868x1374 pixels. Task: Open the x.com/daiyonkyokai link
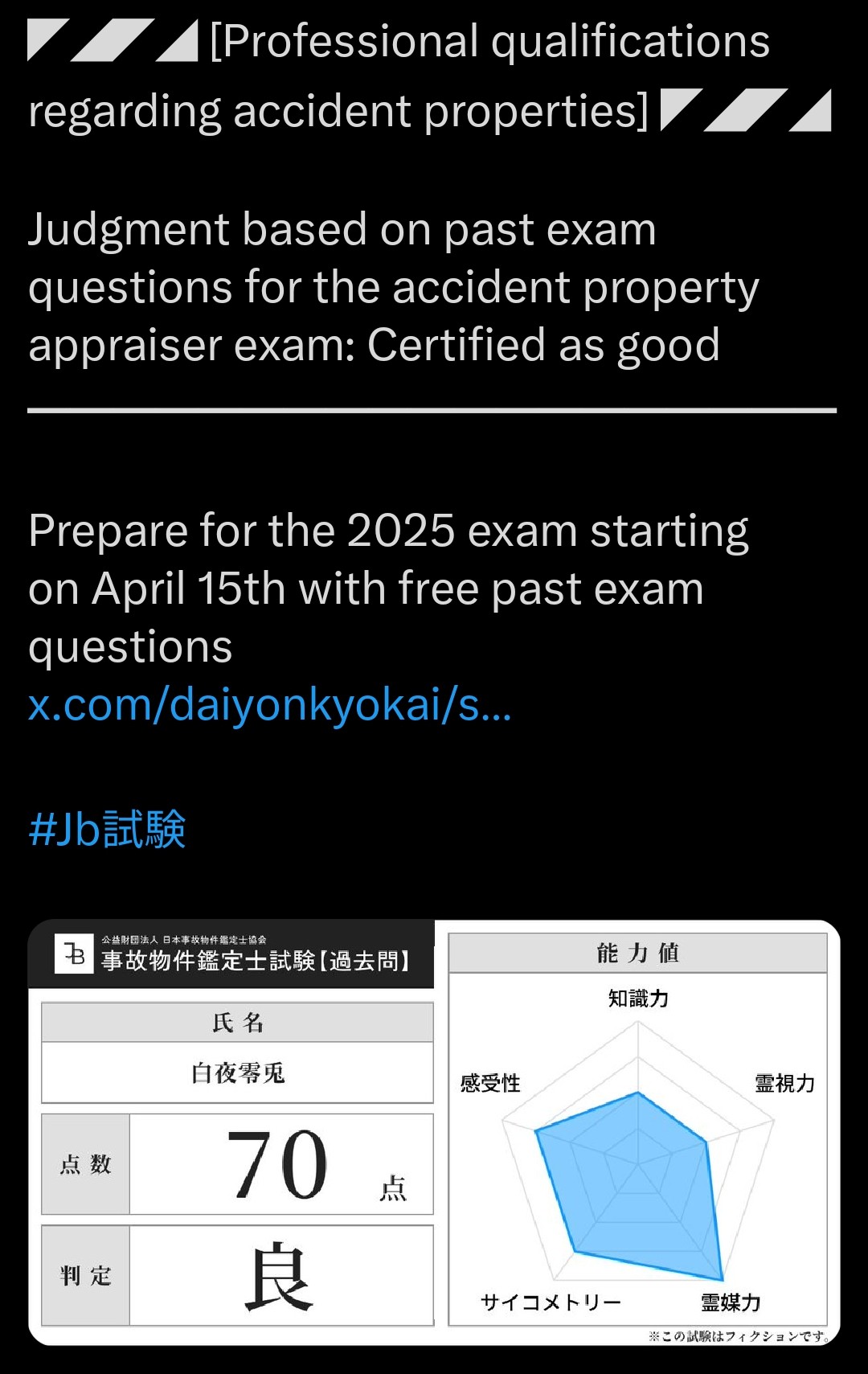pyautogui.click(x=269, y=705)
